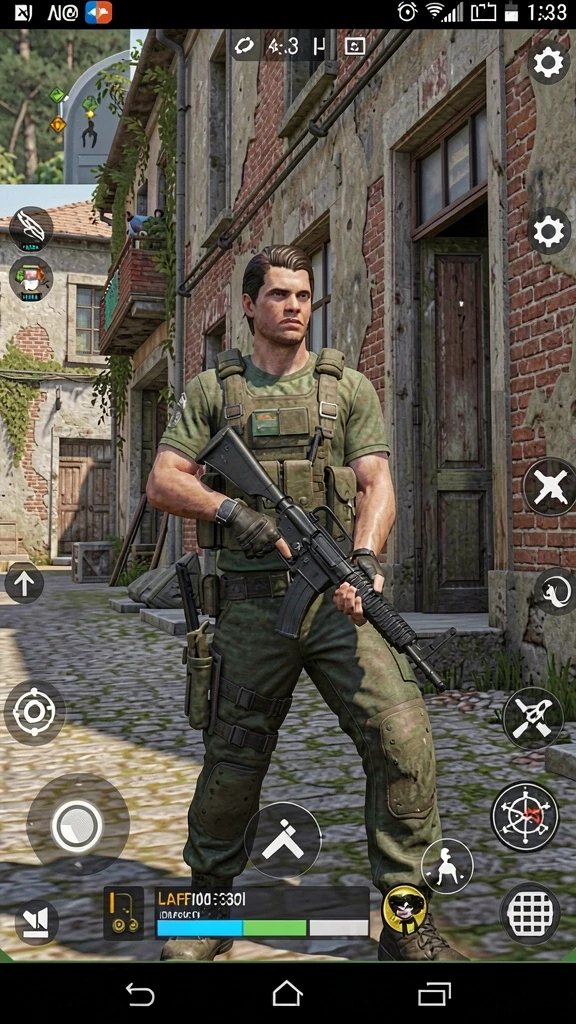Tap the yellow sunglasses avatar icon
Viewport: 576px width, 1024px height.
pos(404,909)
